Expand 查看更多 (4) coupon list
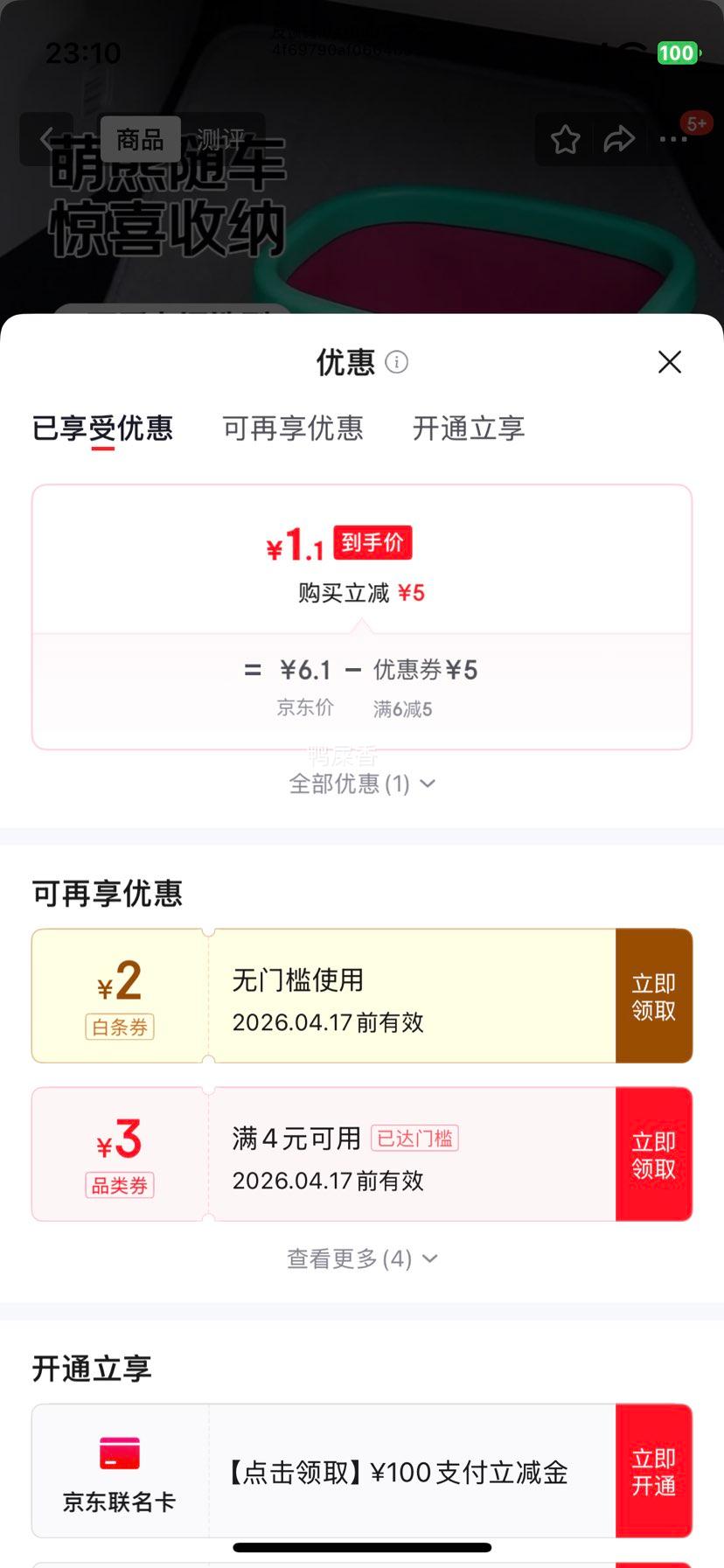This screenshot has width=724, height=1568. [x=361, y=1258]
